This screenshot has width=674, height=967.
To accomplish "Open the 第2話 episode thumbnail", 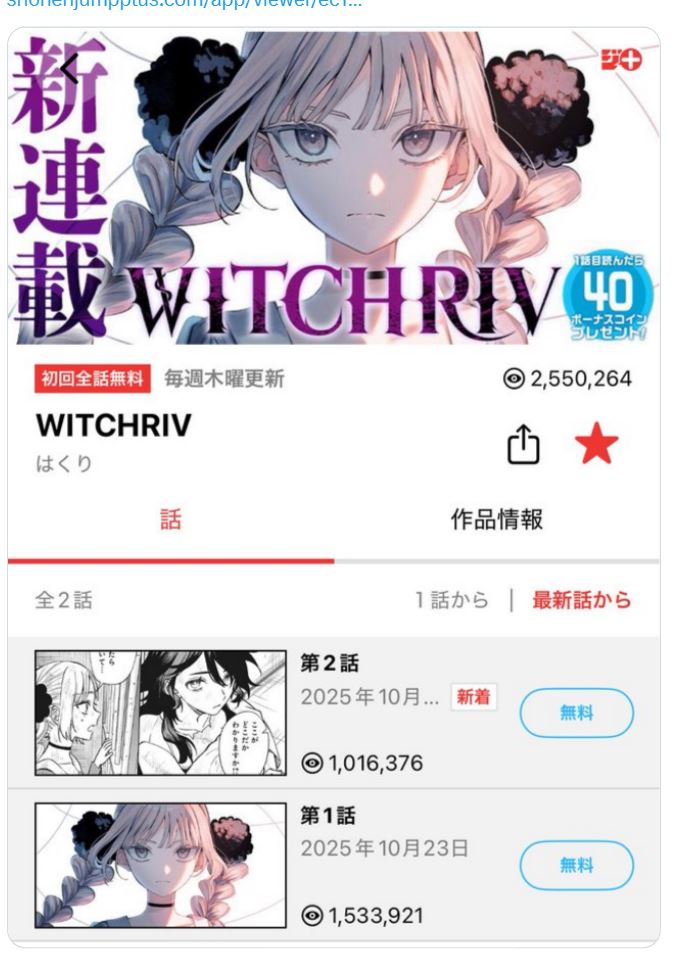I will (x=160, y=712).
